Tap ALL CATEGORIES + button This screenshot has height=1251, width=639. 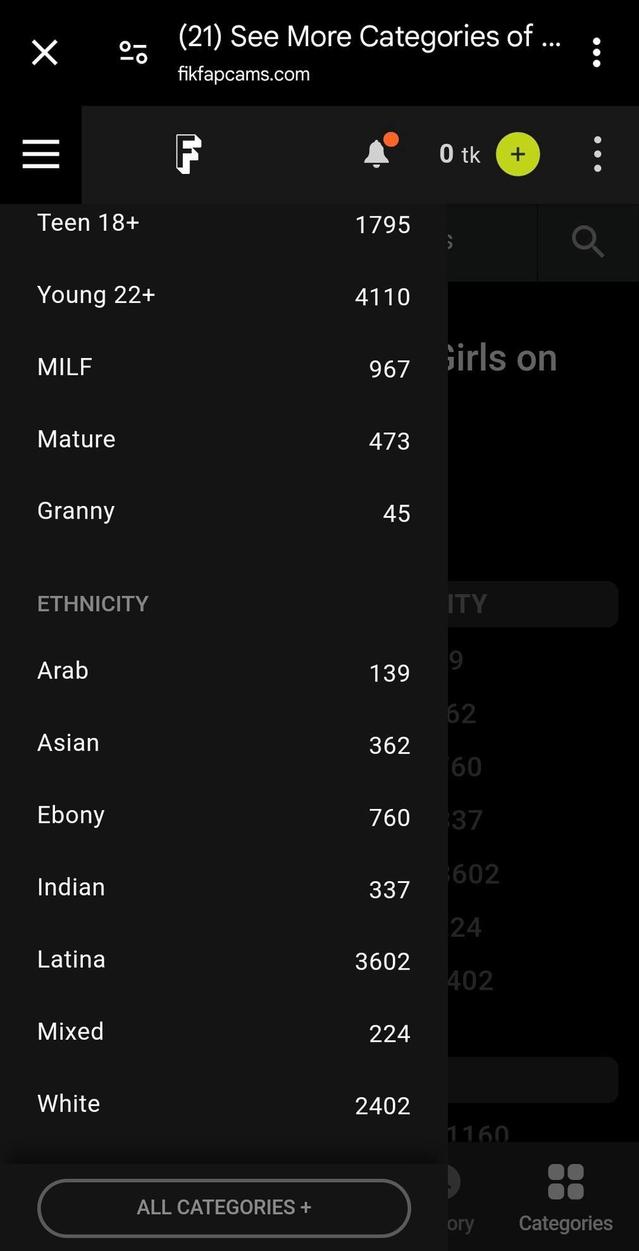pyautogui.click(x=224, y=1207)
